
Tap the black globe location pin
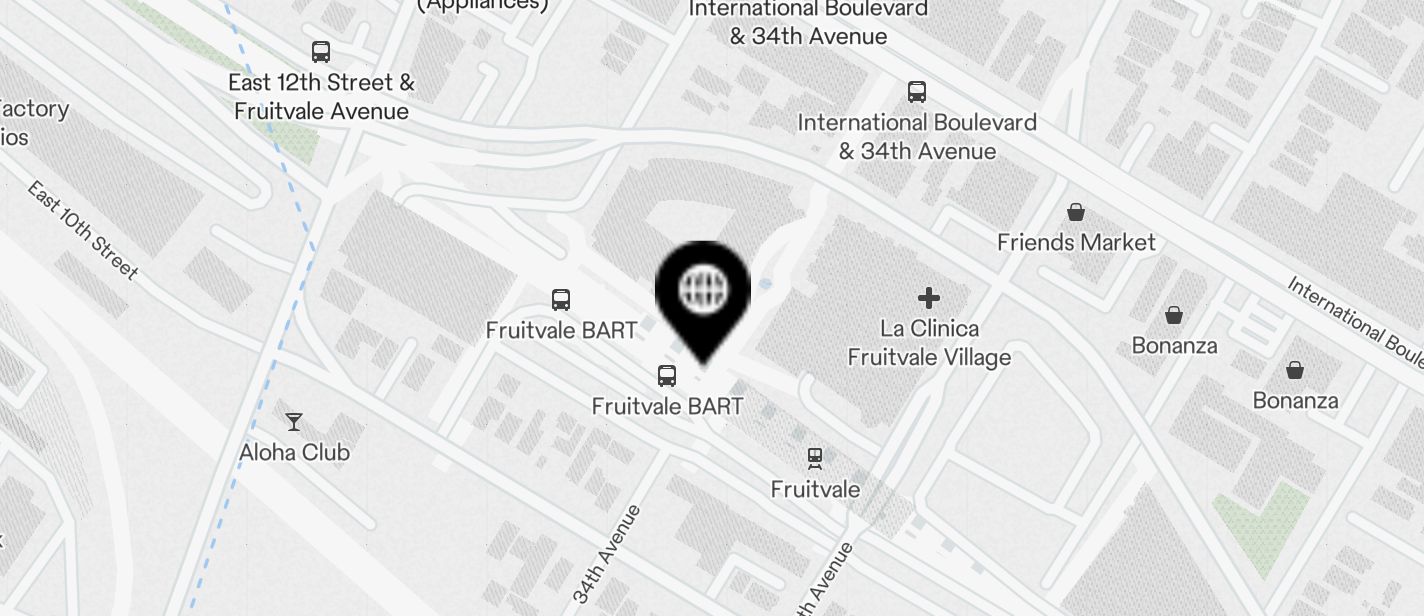tap(702, 292)
